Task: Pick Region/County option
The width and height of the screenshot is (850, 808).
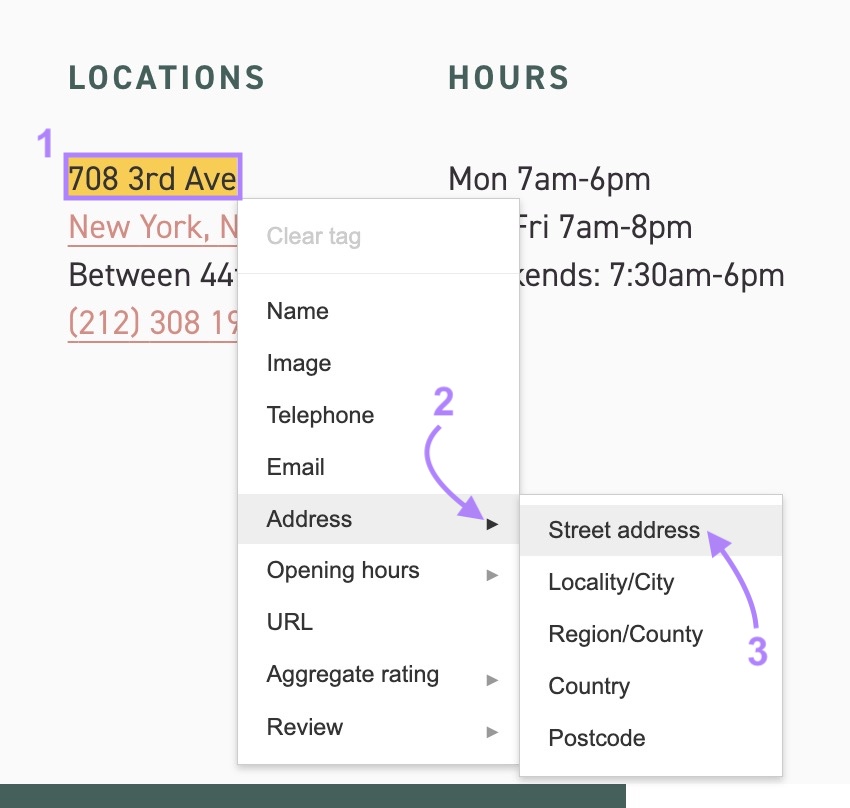Action: pyautogui.click(x=625, y=634)
